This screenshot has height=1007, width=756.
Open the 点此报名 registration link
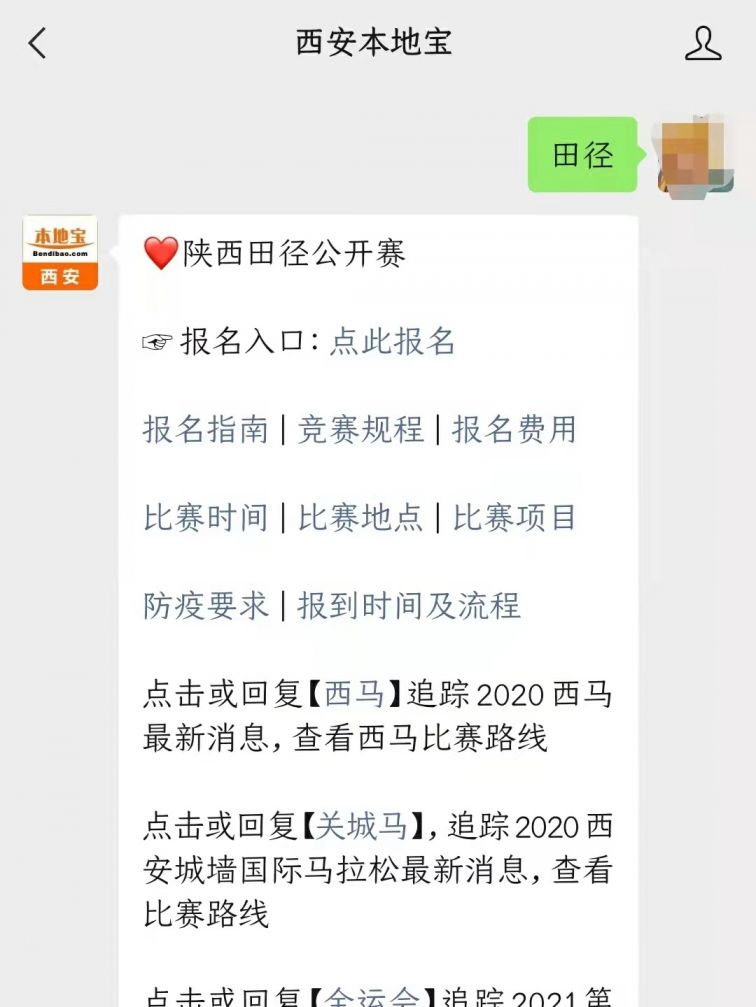coord(392,342)
